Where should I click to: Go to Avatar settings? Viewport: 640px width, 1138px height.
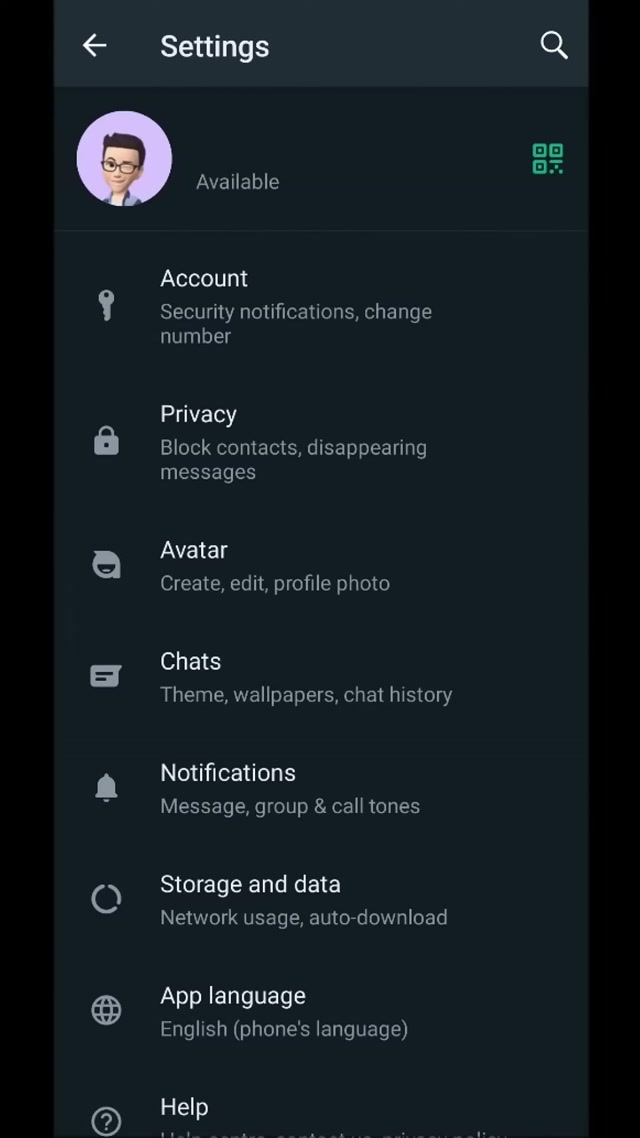[275, 566]
